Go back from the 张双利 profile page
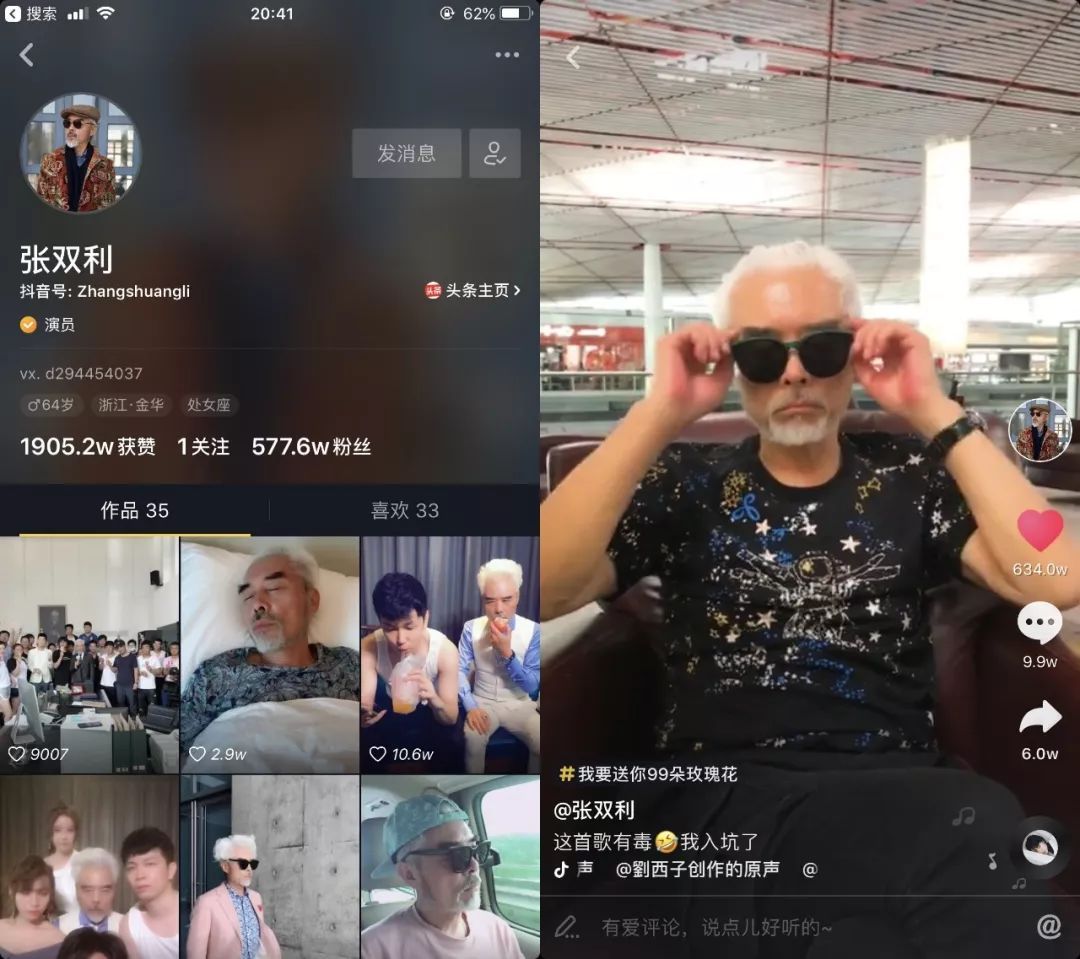The image size is (1080, 959). [x=27, y=55]
